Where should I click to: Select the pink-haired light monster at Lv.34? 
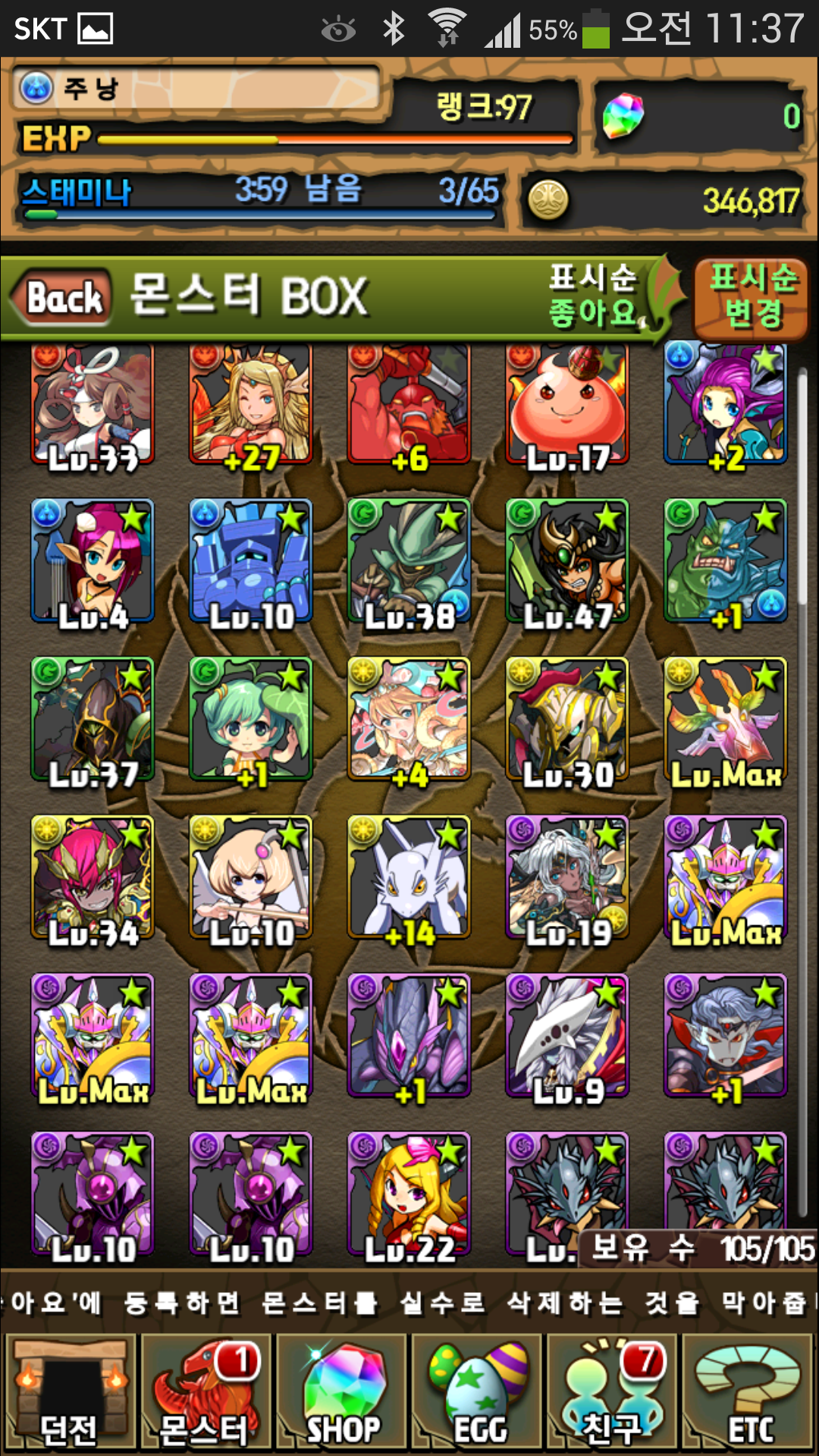pyautogui.click(x=93, y=878)
